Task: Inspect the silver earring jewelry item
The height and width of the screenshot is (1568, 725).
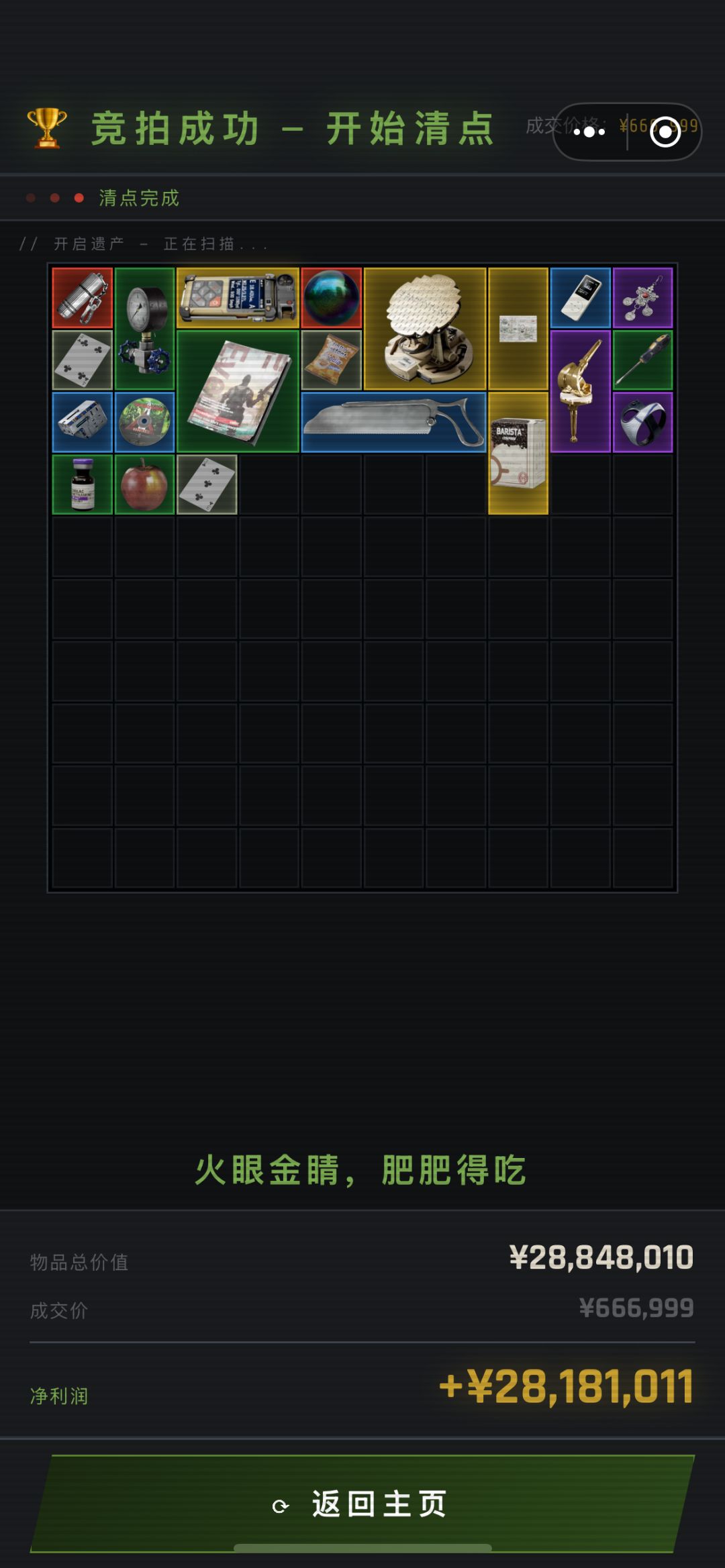Action: 642,297
